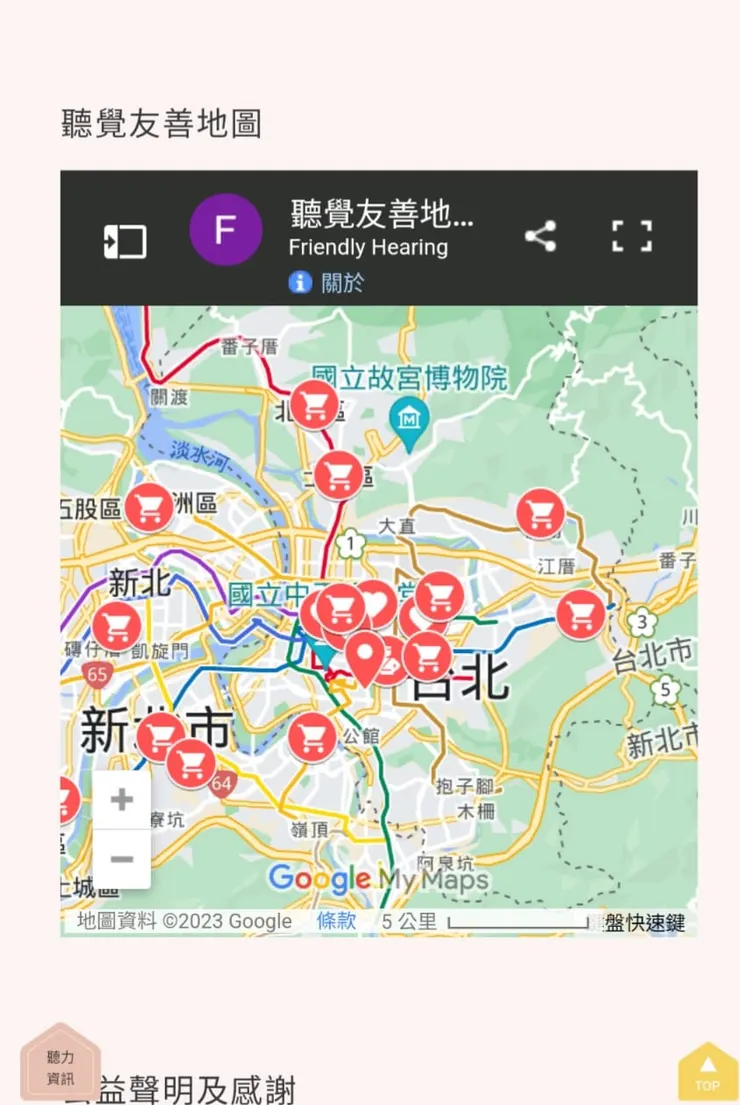The height and width of the screenshot is (1105, 740).
Task: Zoom out using the minus button
Action: pyautogui.click(x=121, y=858)
